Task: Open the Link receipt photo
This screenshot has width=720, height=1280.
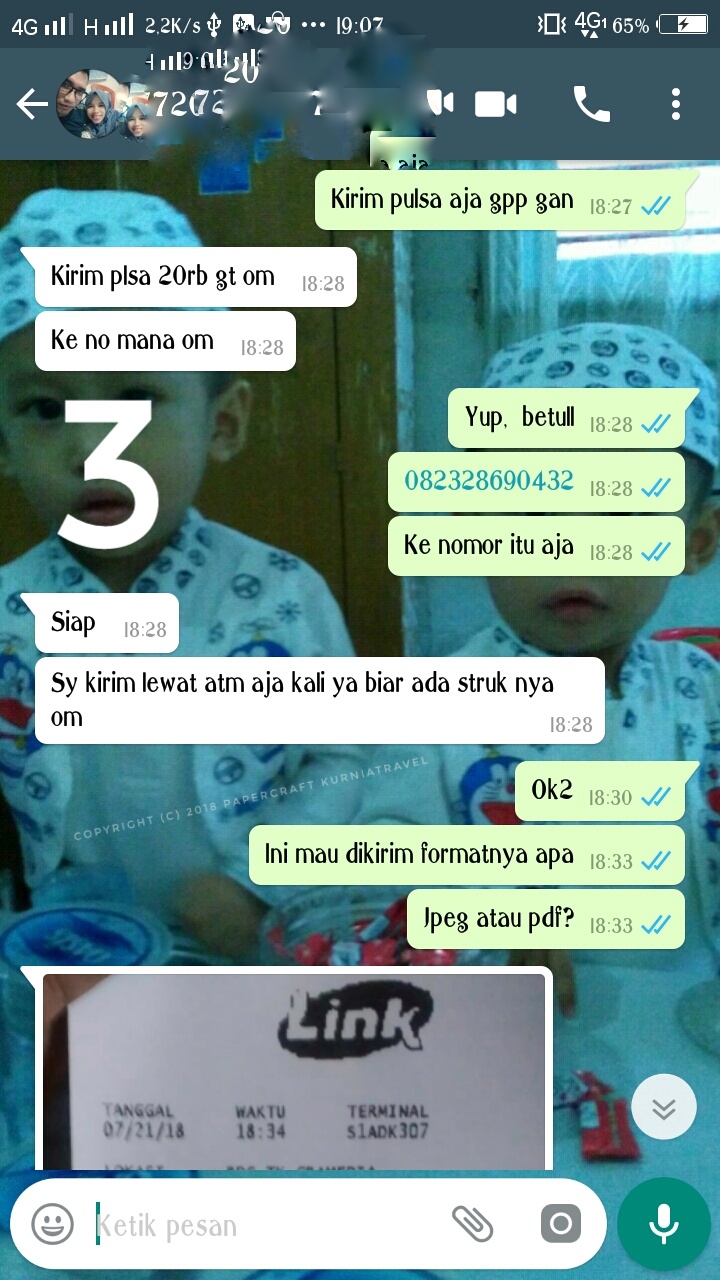Action: (294, 1072)
